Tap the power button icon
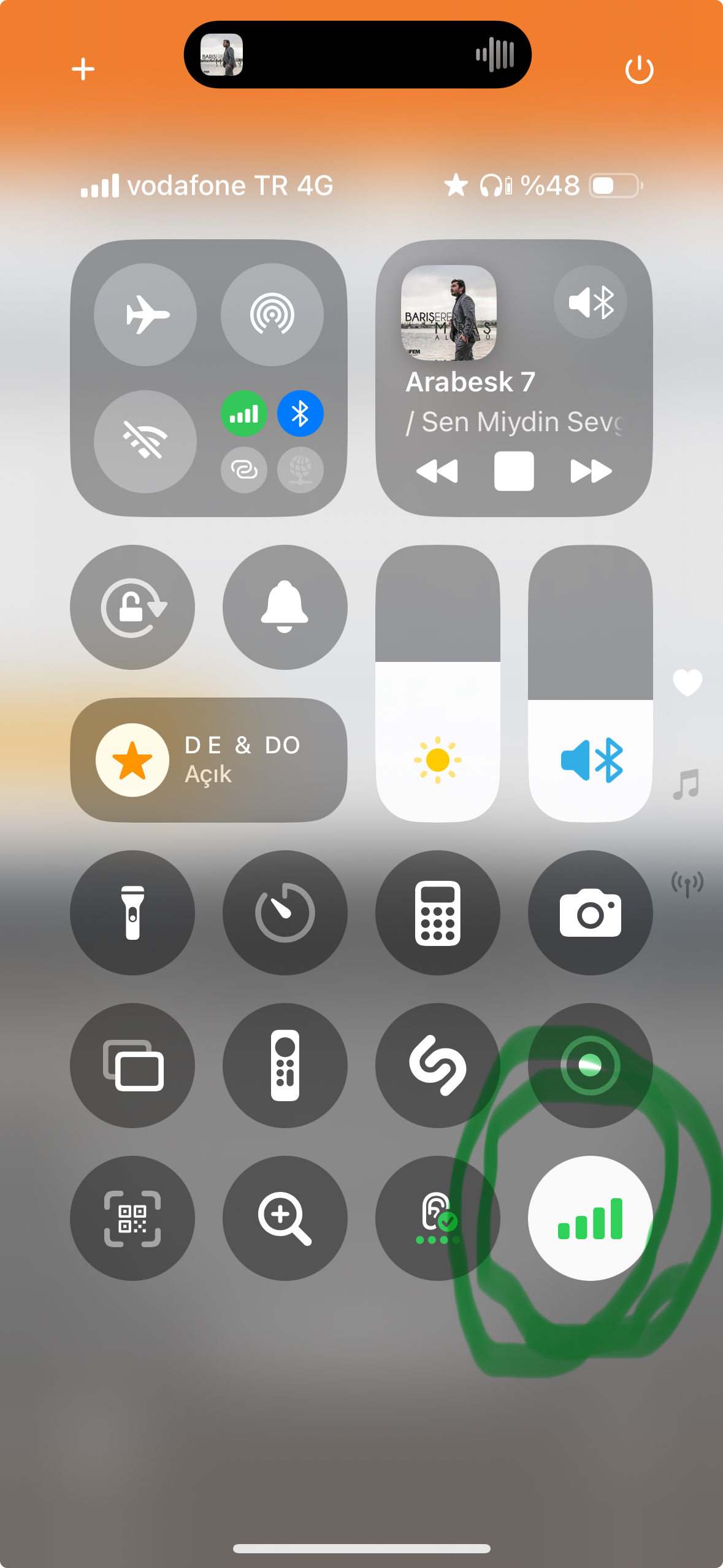The width and height of the screenshot is (723, 1568). 639,69
